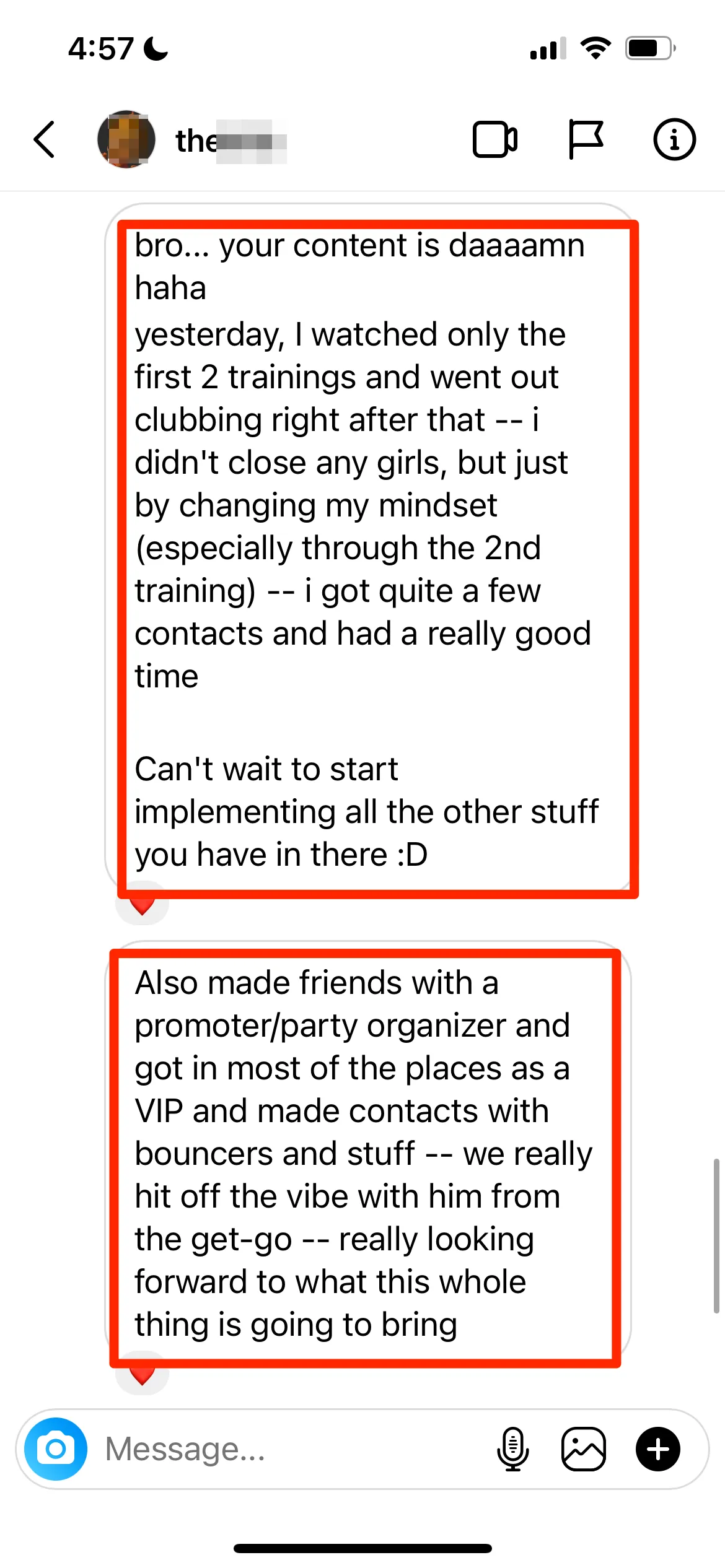725x1568 pixels.
Task: Start a video call
Action: [x=495, y=139]
